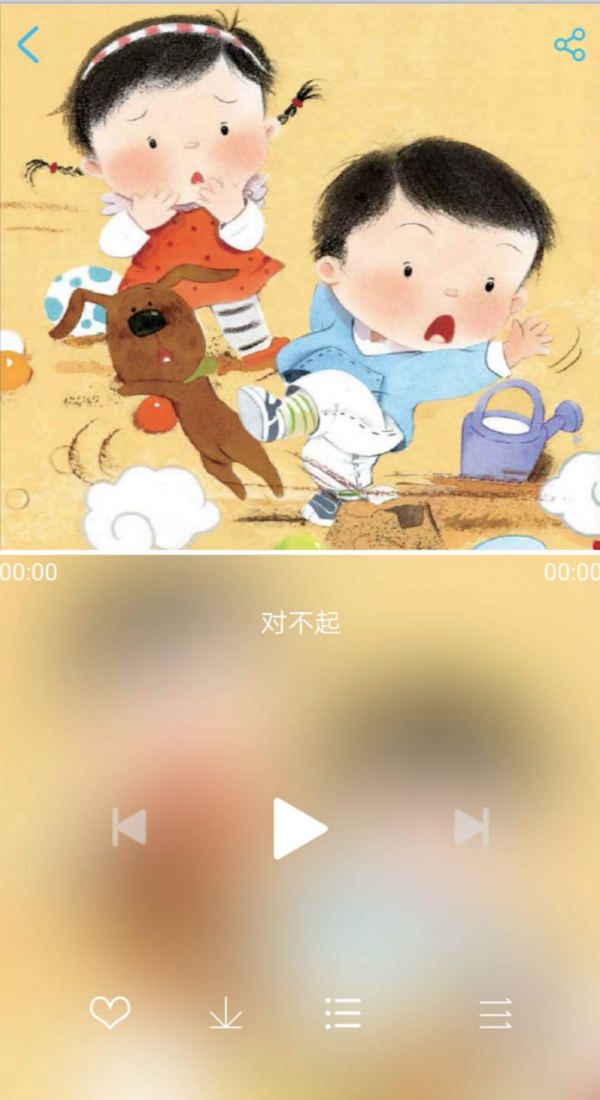Share this story via share icon
This screenshot has width=600, height=1100.
569,45
